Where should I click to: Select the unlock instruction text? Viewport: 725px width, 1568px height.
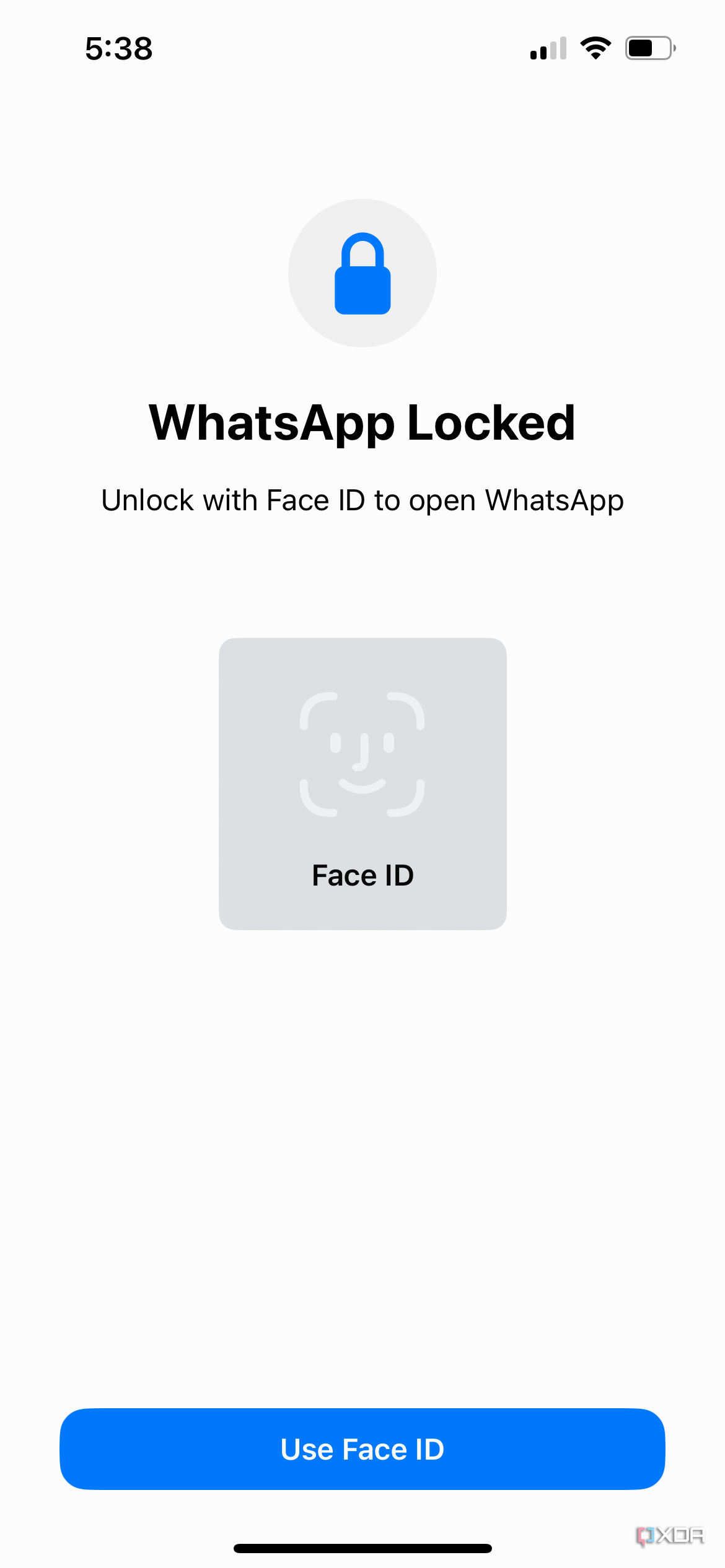[362, 500]
